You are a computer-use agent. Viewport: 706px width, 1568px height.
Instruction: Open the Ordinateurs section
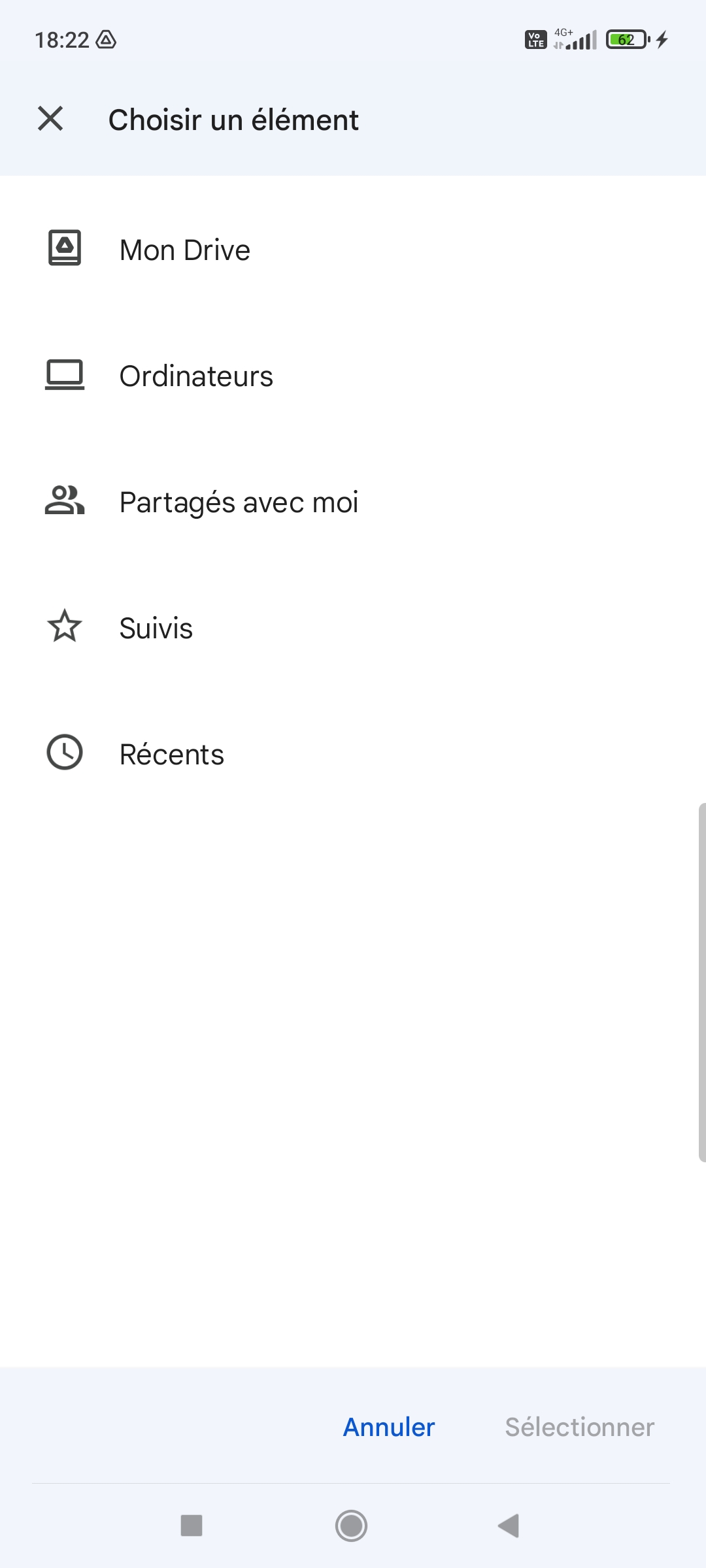pyautogui.click(x=196, y=376)
